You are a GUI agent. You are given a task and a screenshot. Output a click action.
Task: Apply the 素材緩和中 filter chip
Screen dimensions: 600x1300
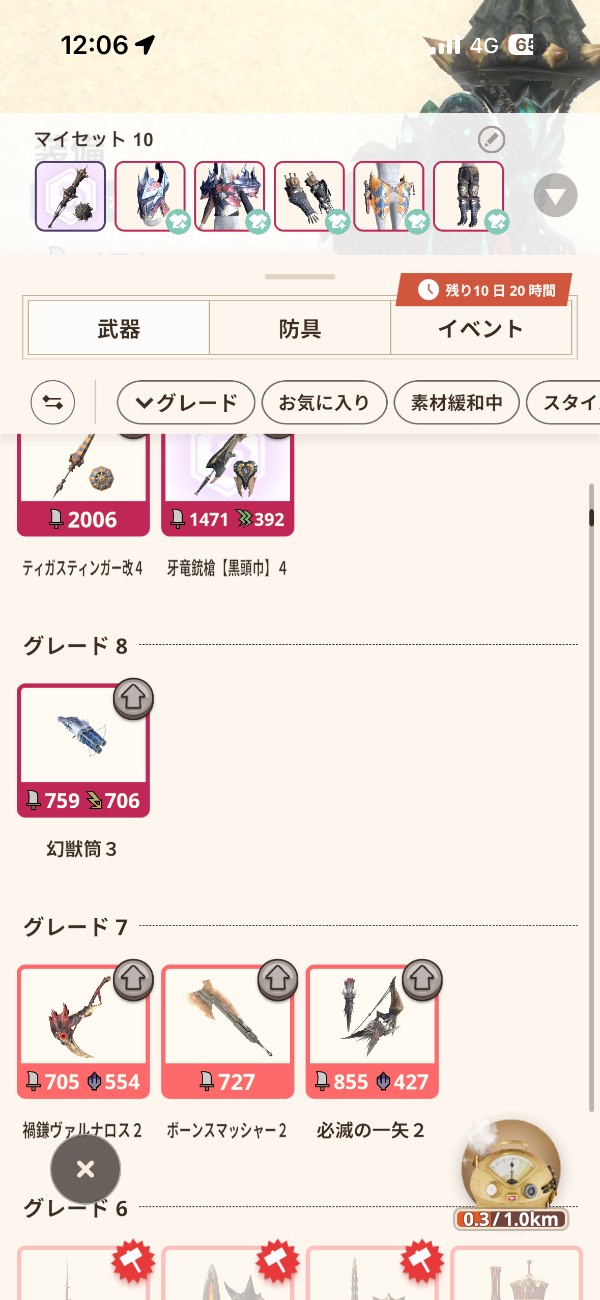click(456, 403)
